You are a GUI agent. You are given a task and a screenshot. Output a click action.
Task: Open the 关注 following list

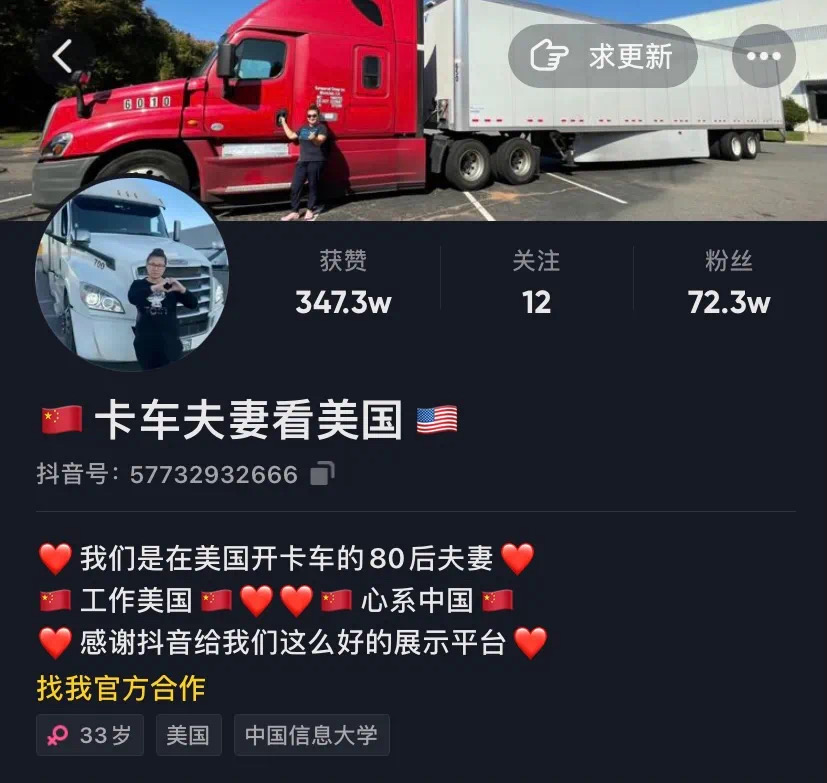pos(536,284)
